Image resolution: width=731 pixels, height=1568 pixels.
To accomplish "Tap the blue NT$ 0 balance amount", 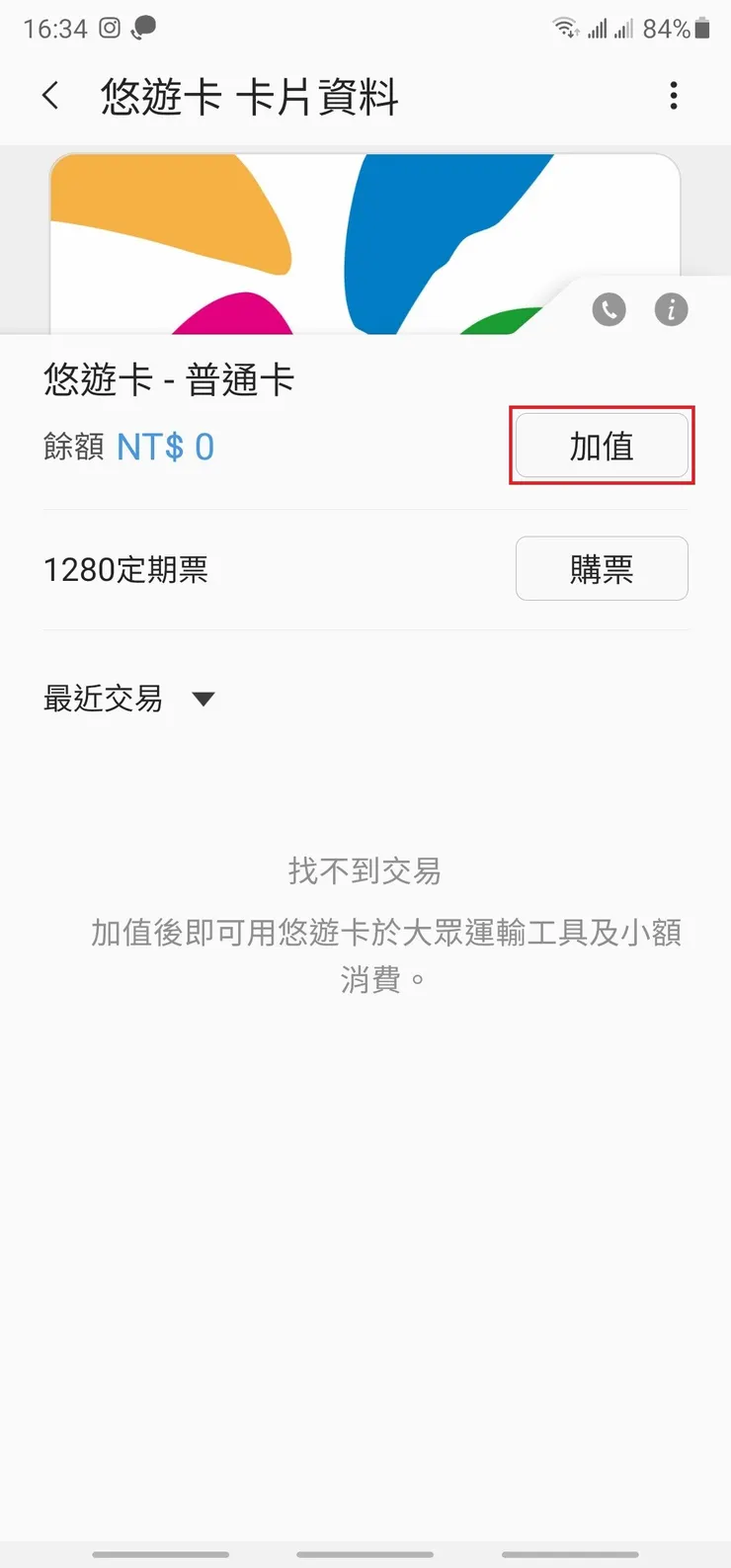I will pos(164,447).
